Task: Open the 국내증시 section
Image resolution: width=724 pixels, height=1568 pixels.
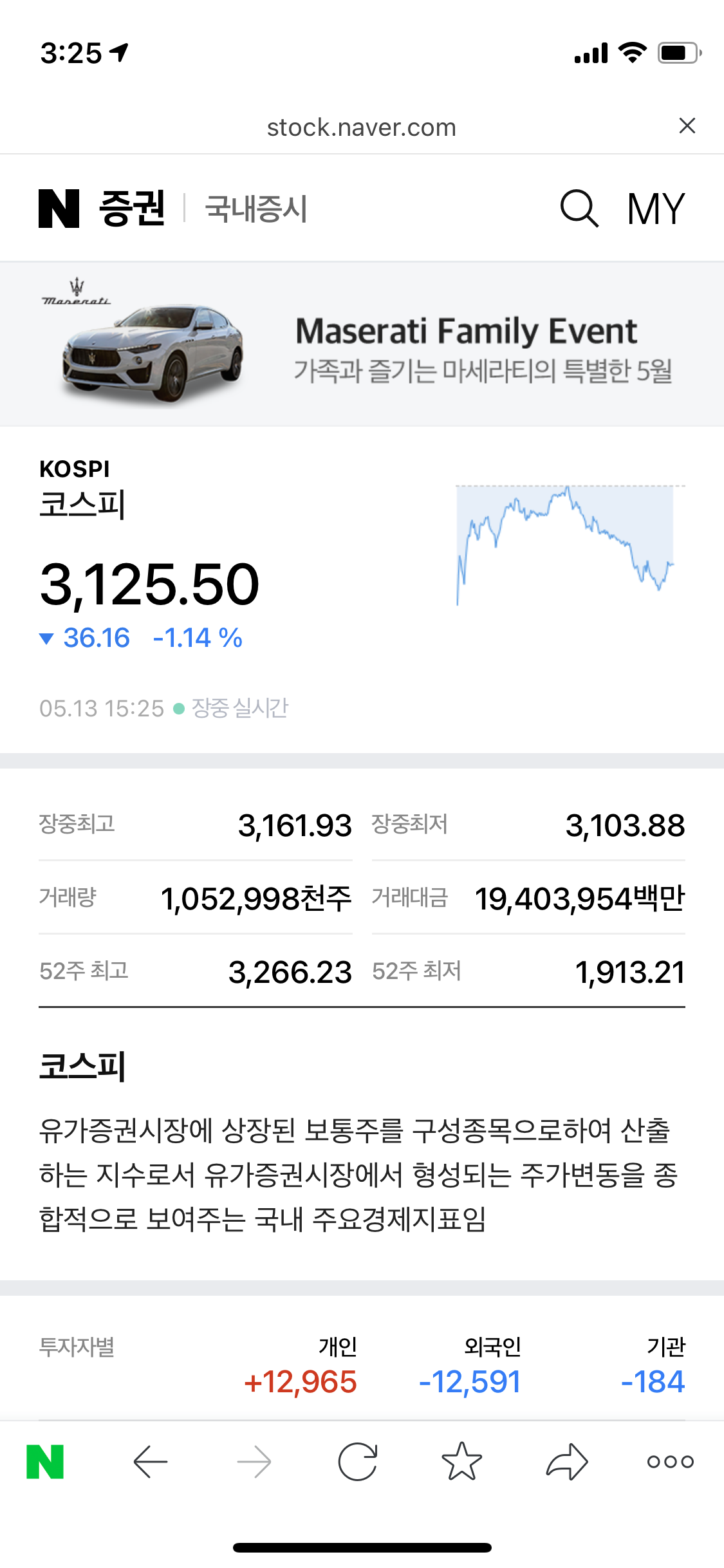Action: click(x=256, y=209)
